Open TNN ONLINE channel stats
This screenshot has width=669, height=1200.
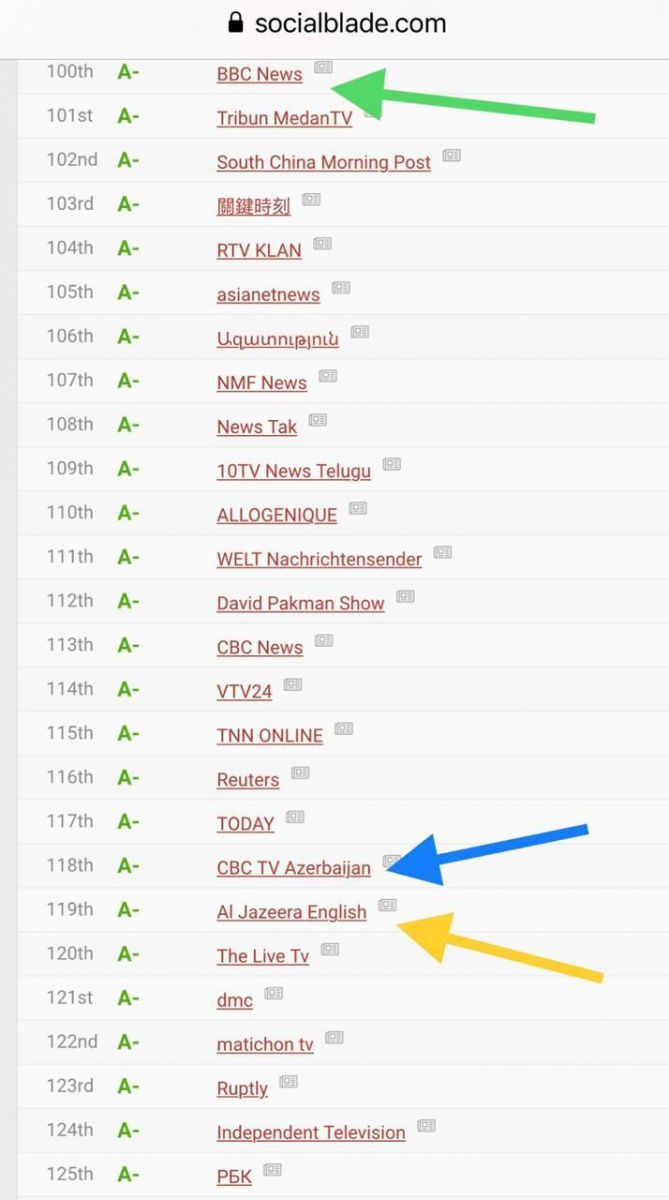[270, 735]
